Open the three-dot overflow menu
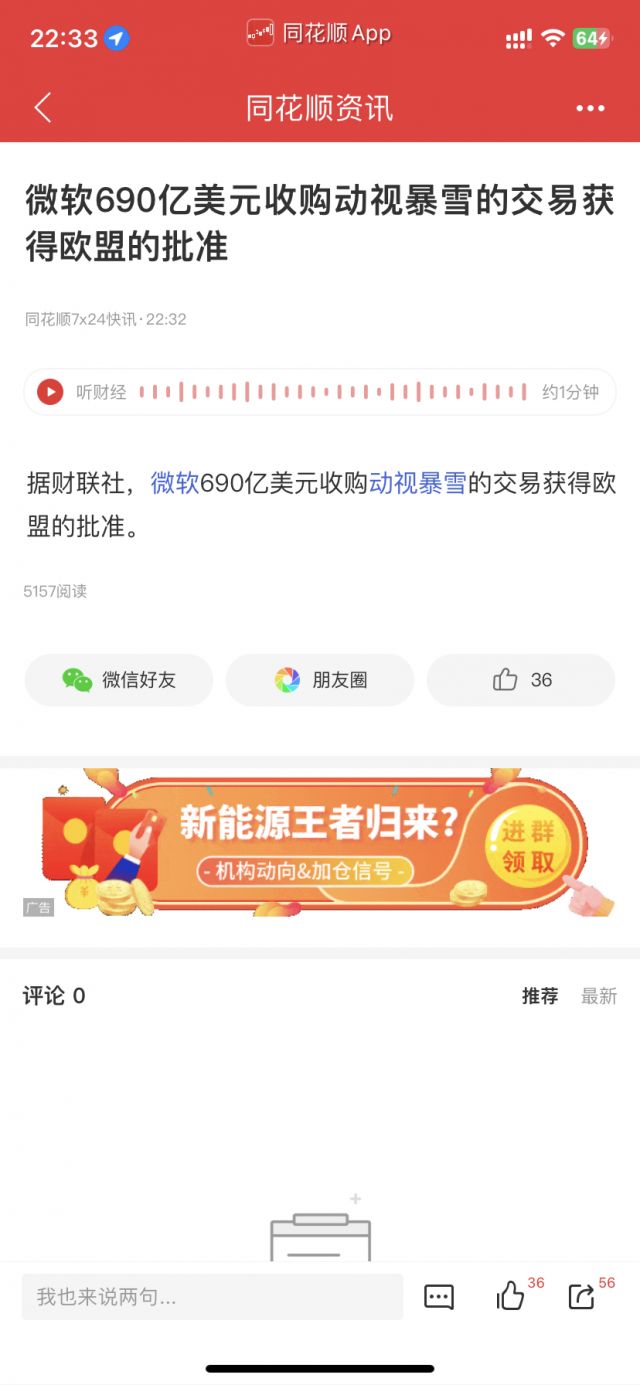640x1385 pixels. point(590,108)
